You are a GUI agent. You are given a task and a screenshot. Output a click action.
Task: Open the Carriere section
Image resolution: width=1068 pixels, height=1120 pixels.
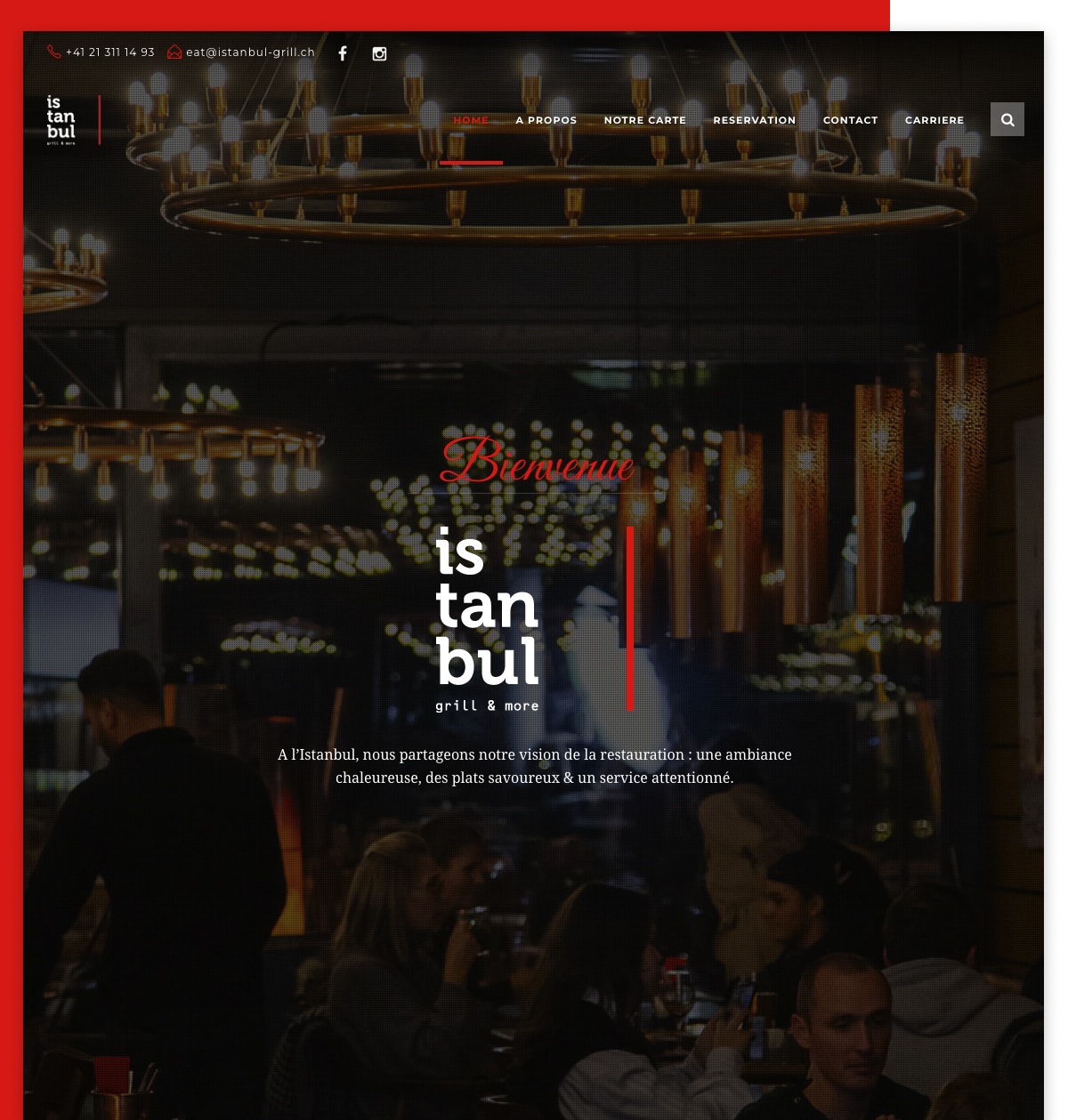tap(934, 120)
